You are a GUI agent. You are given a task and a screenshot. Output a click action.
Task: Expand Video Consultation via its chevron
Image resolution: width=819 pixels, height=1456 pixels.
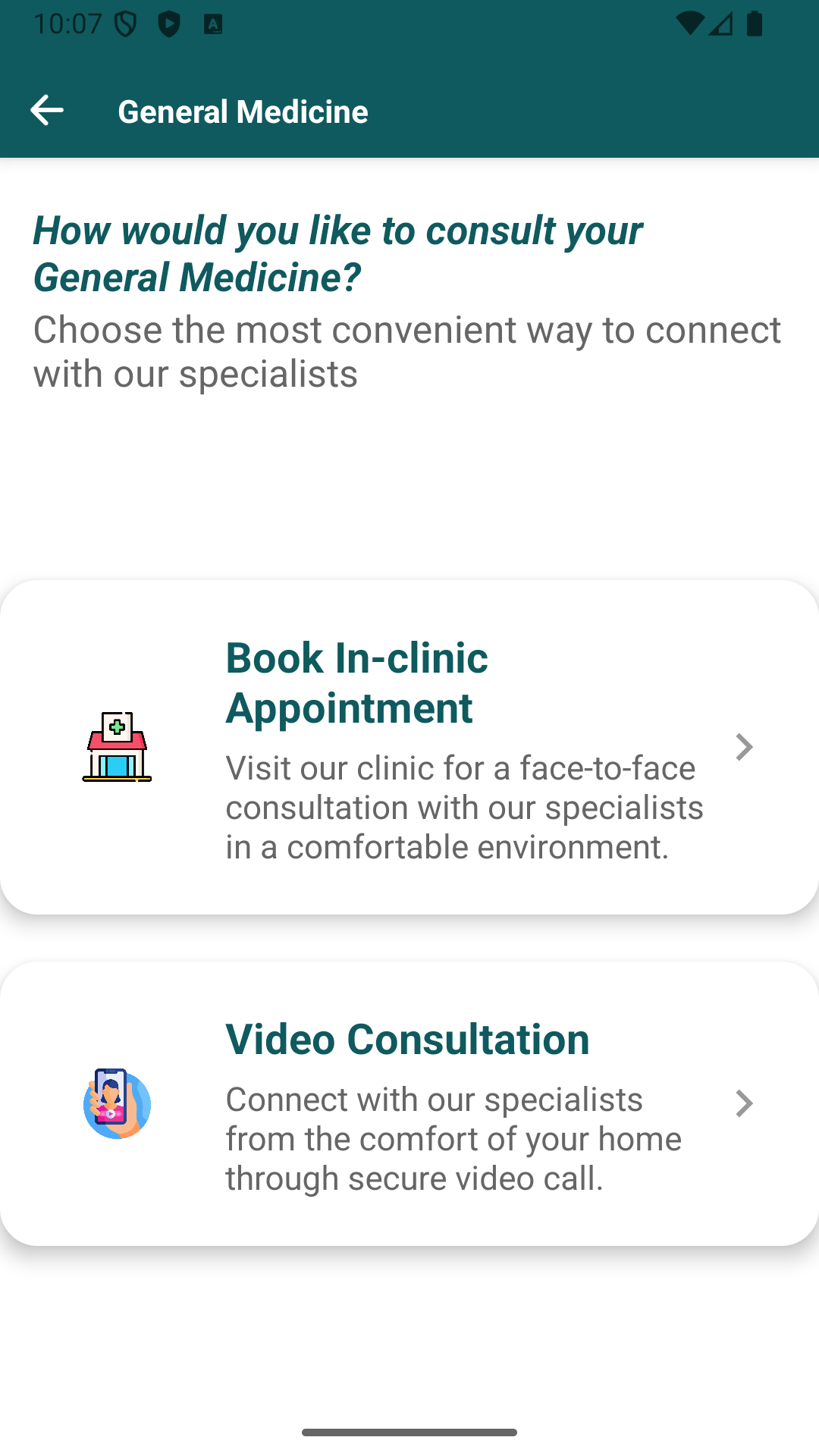(744, 1104)
